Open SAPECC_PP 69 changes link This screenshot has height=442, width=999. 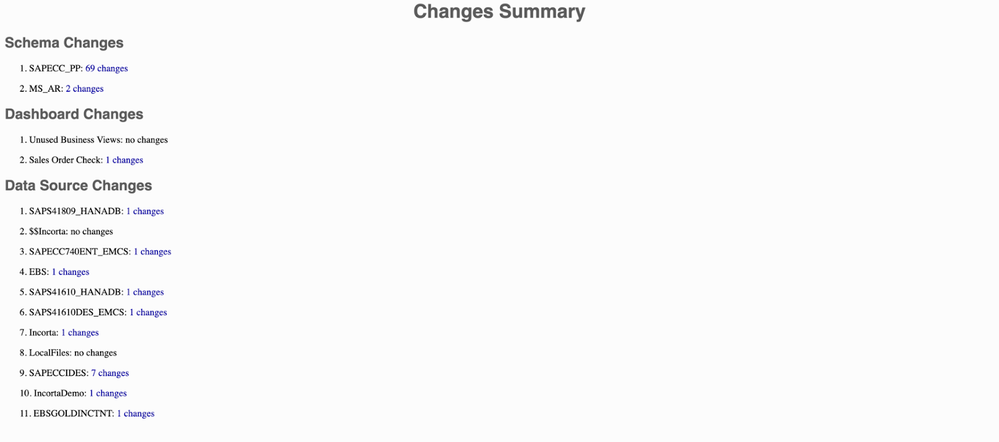106,69
